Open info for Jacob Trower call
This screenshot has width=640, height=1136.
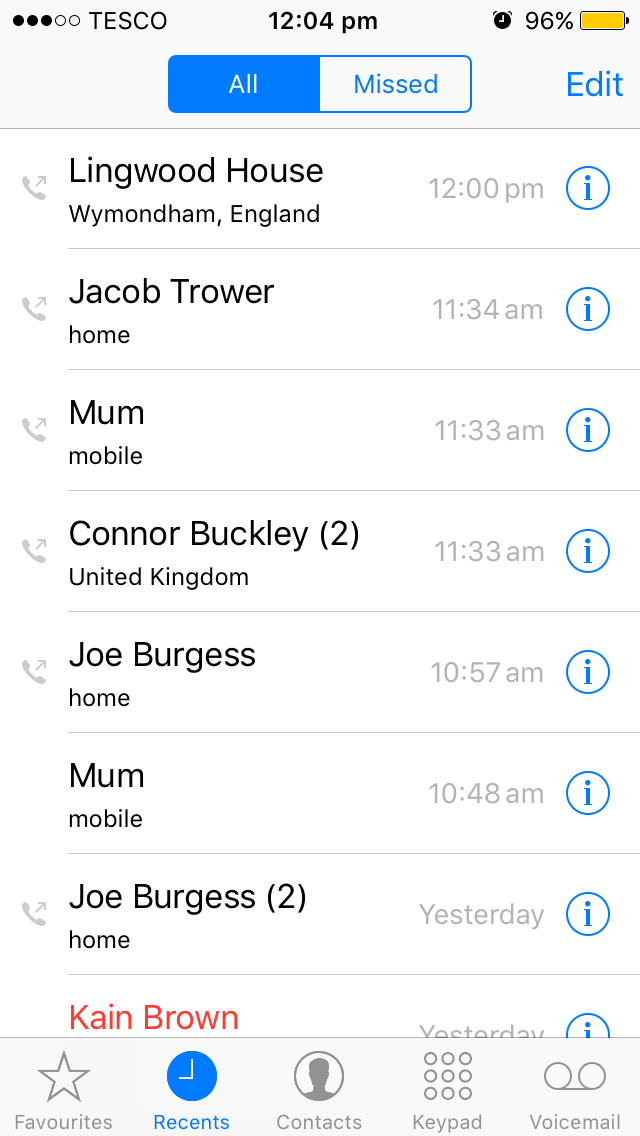588,309
